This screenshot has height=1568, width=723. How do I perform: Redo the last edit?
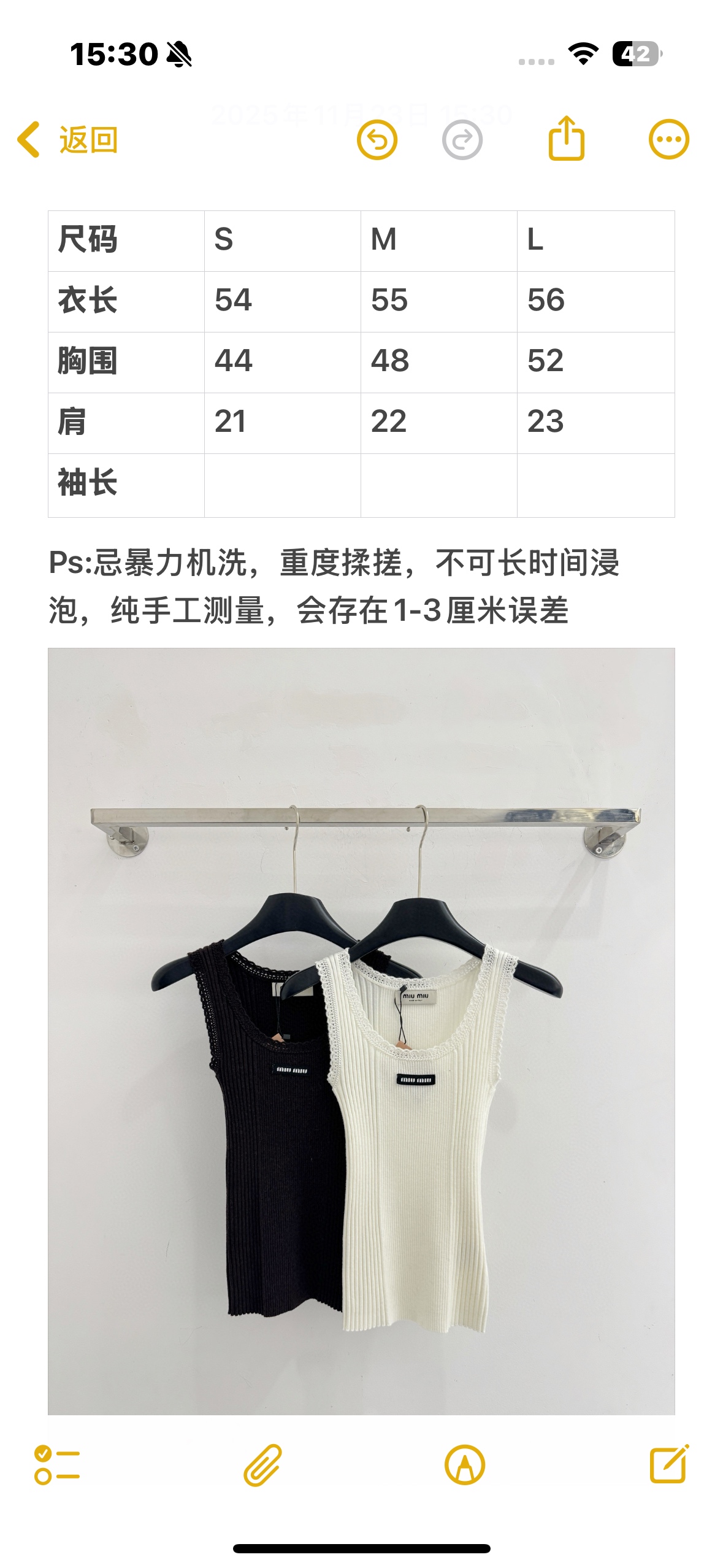(x=462, y=140)
